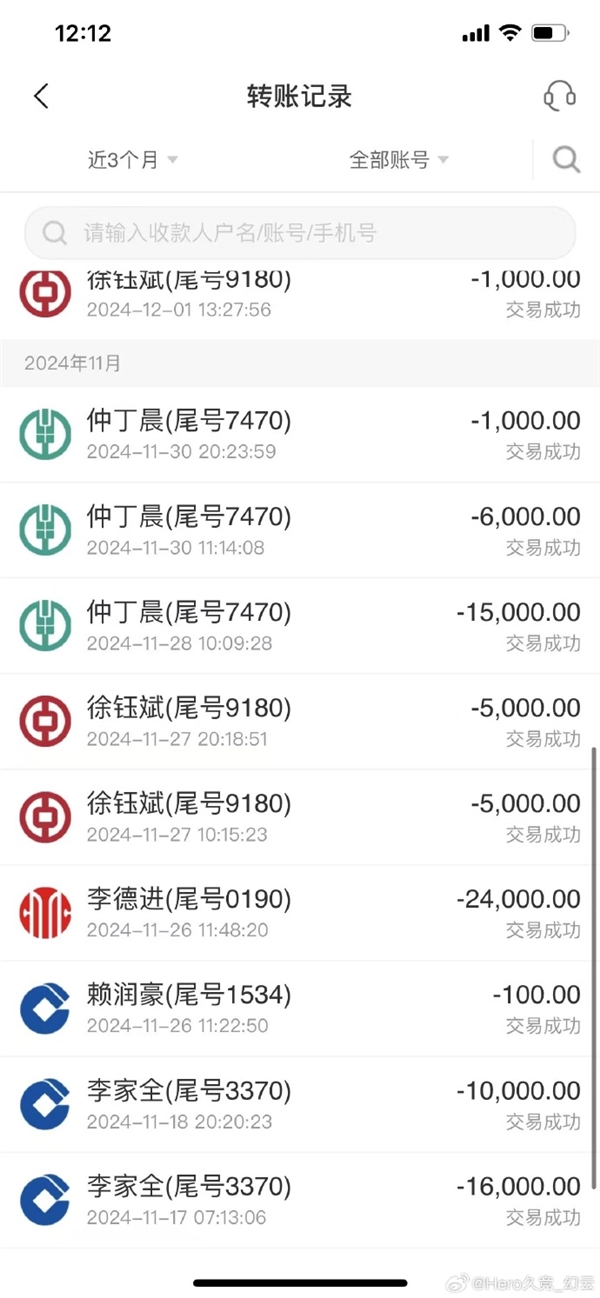600x1298 pixels.
Task: Open 李德进 transfer of -24,000.00
Action: [x=300, y=914]
